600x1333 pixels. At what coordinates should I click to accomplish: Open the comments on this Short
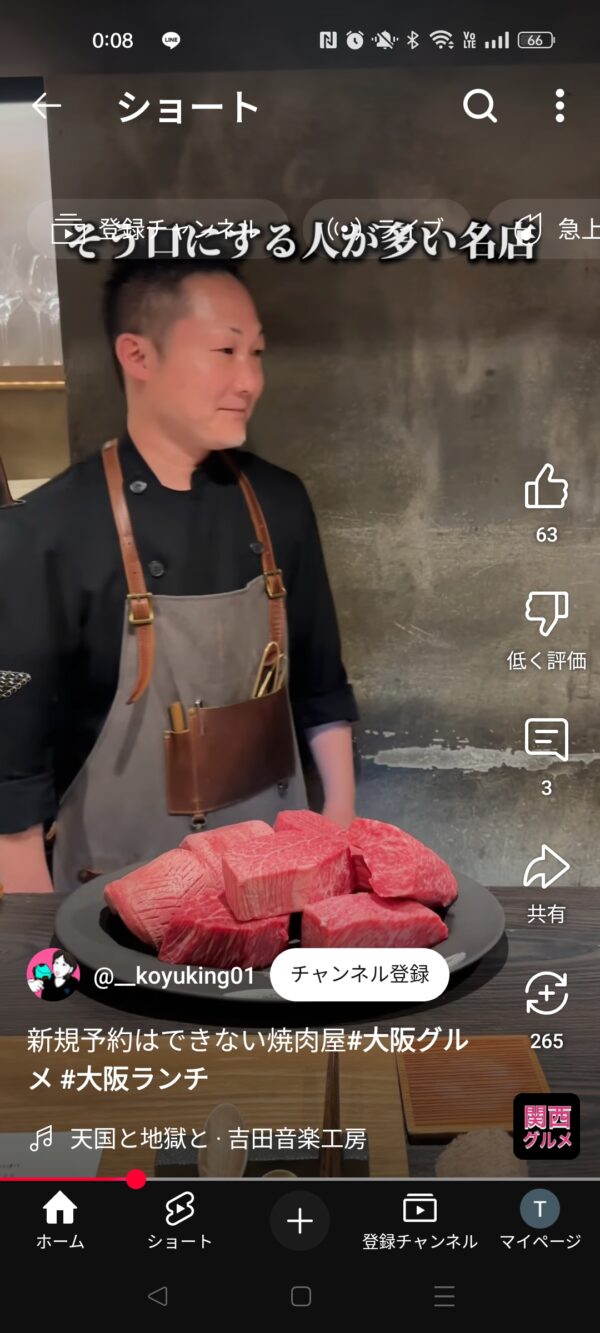click(546, 740)
